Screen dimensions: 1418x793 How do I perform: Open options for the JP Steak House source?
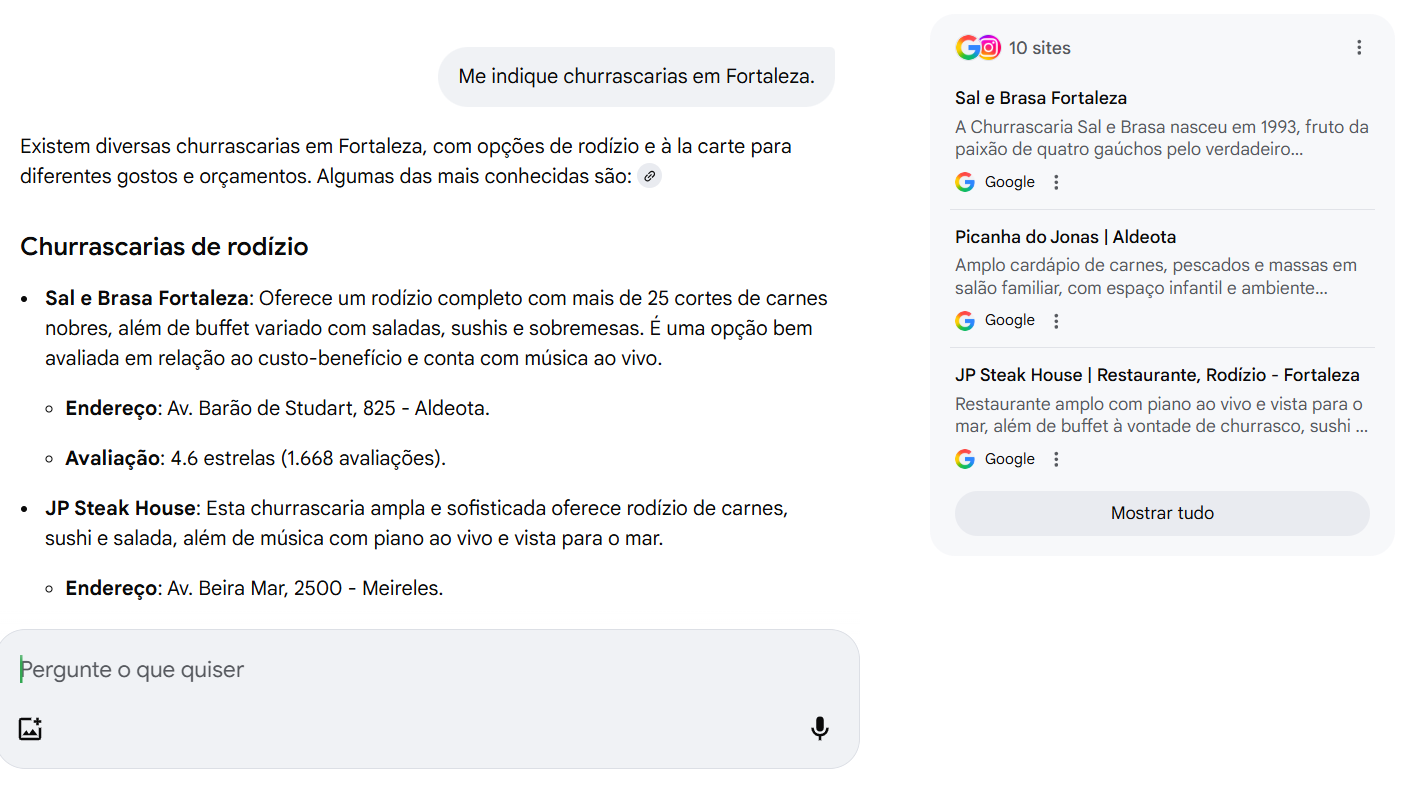(x=1056, y=459)
